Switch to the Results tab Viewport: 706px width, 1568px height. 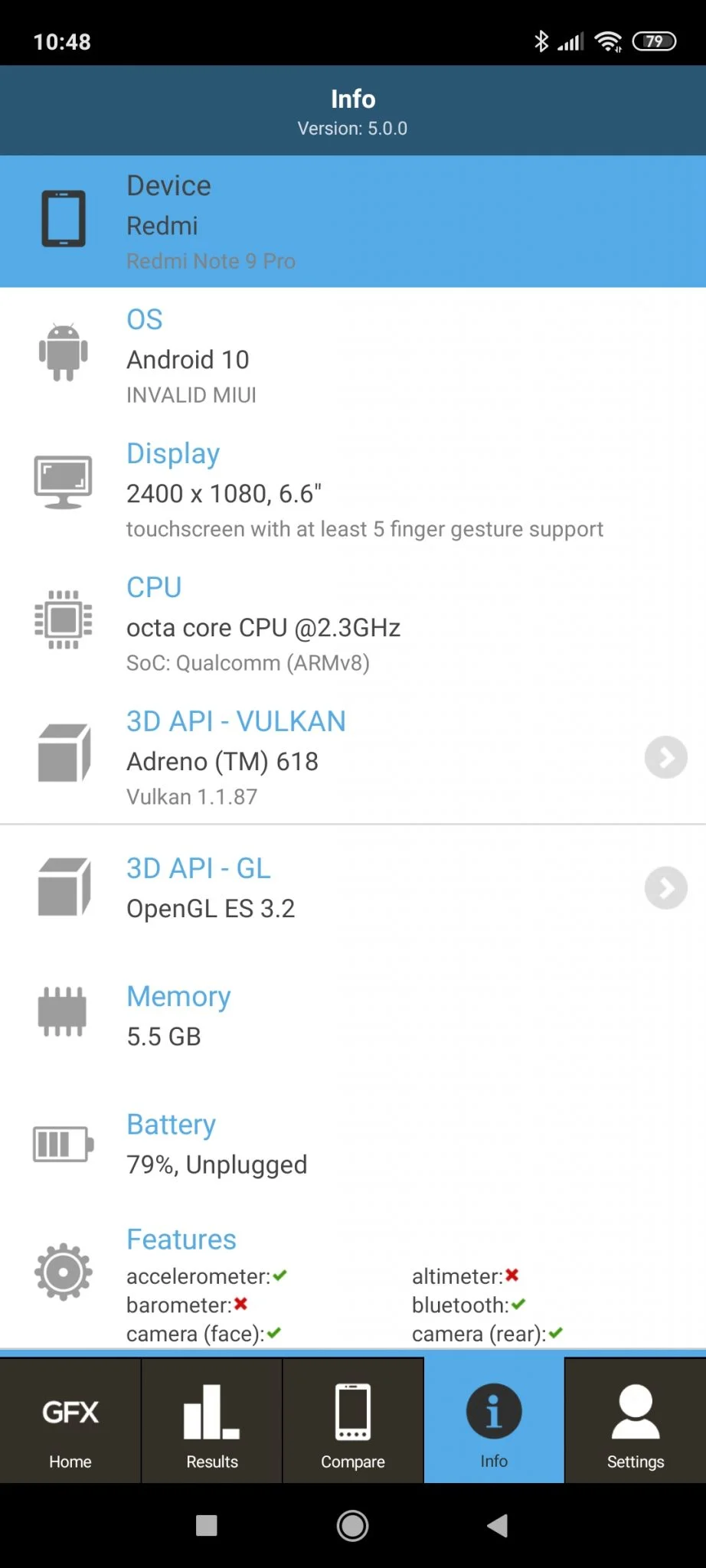(212, 1421)
